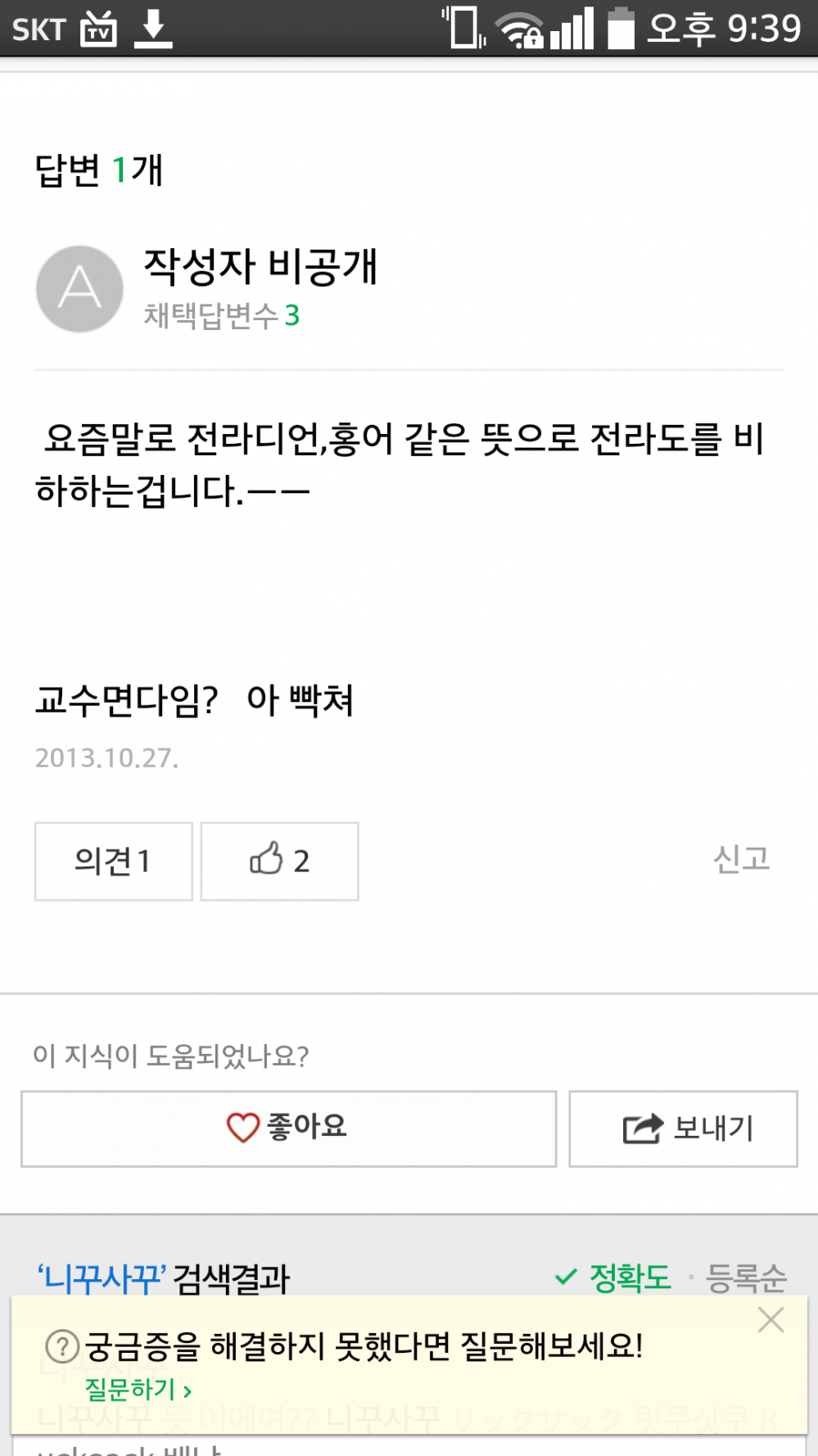Open the 질문하기 link
Image resolution: width=818 pixels, height=1456 pixels.
coord(138,1389)
